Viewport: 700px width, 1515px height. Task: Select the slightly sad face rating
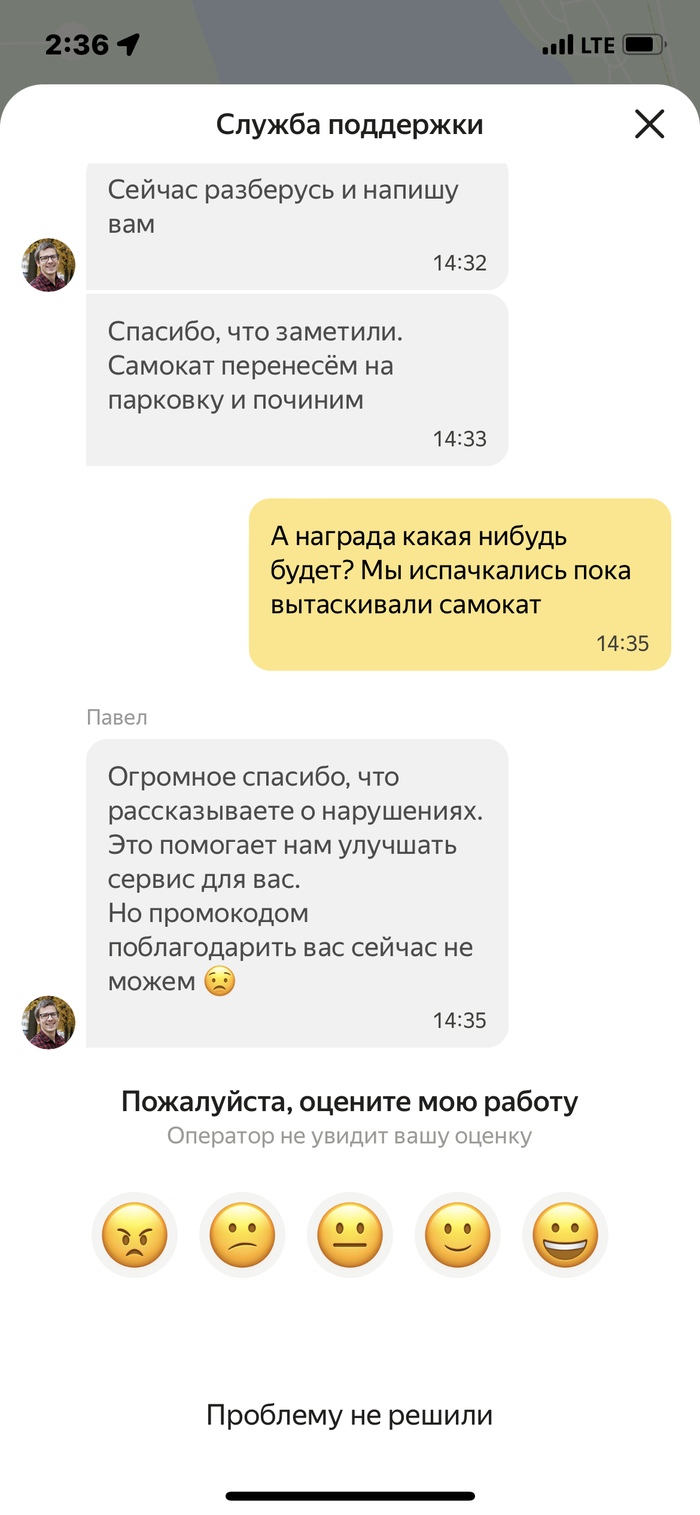[242, 1235]
